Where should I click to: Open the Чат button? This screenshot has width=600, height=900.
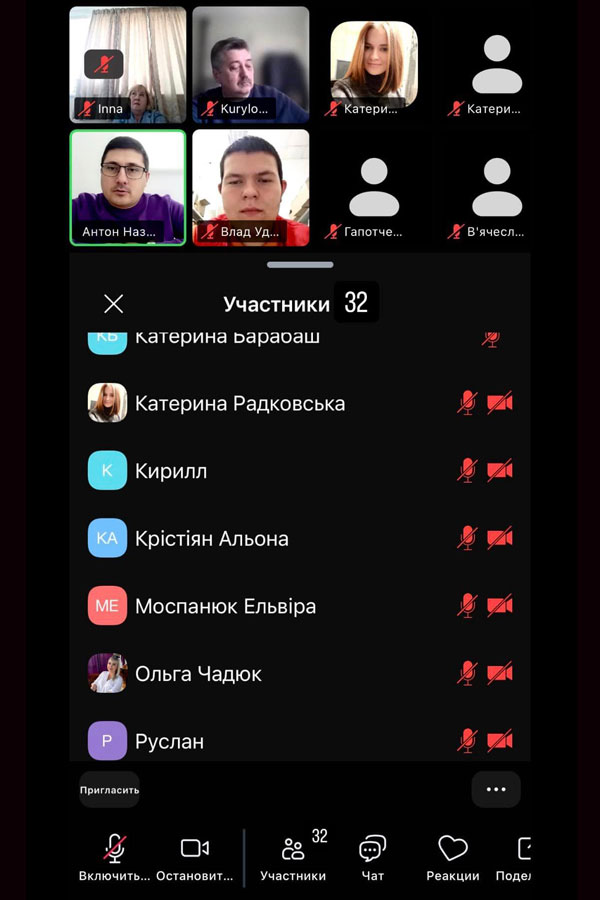pyautogui.click(x=372, y=857)
